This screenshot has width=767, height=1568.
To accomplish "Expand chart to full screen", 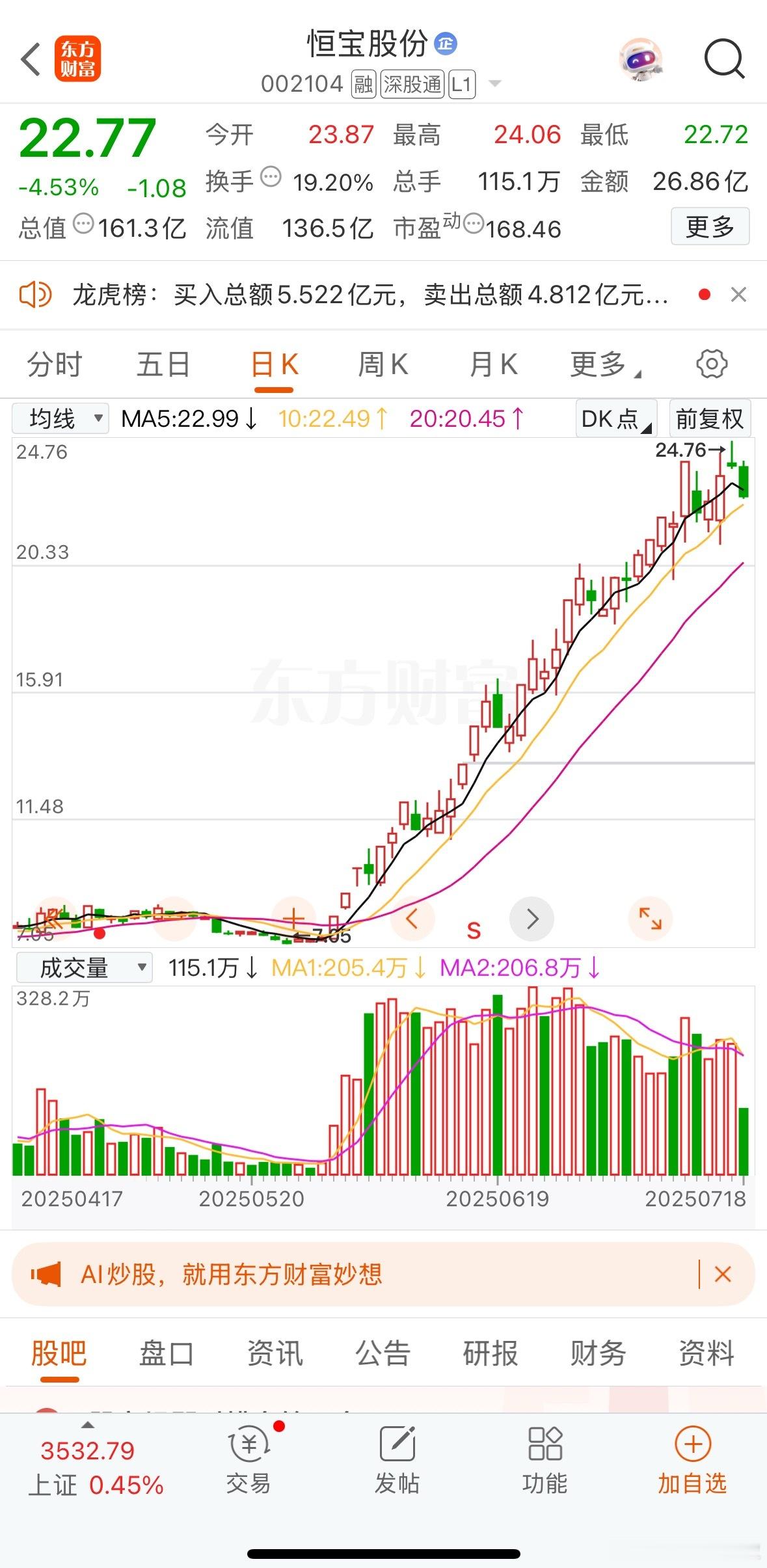I will [x=650, y=919].
